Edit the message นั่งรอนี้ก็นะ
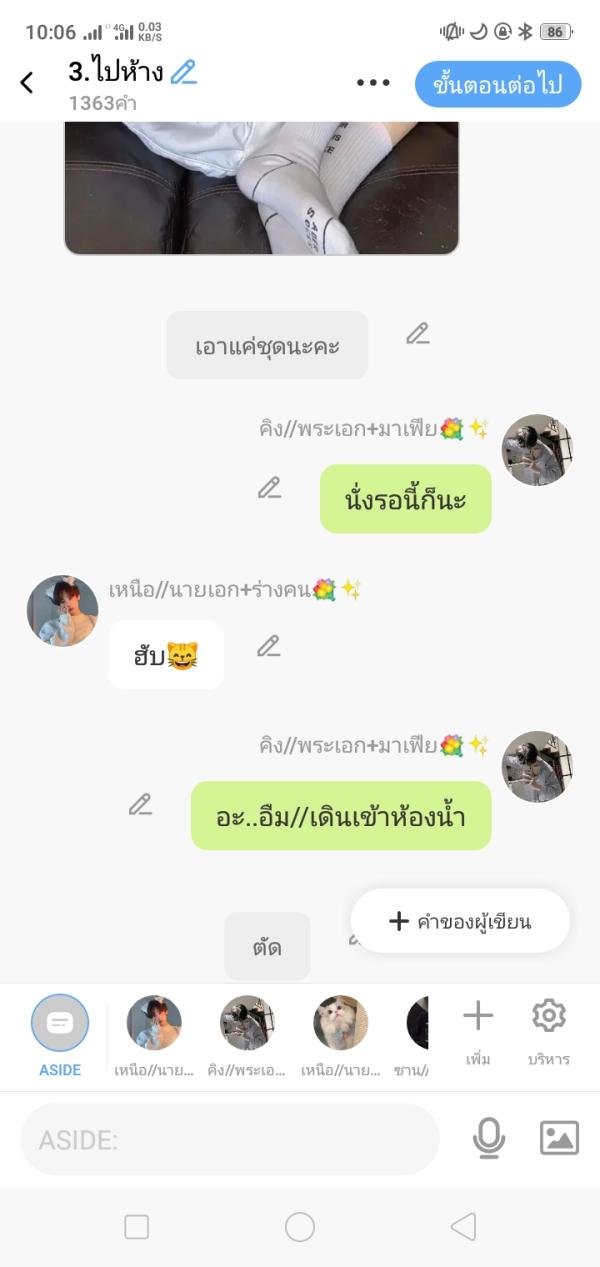The width and height of the screenshot is (600, 1267). click(269, 488)
